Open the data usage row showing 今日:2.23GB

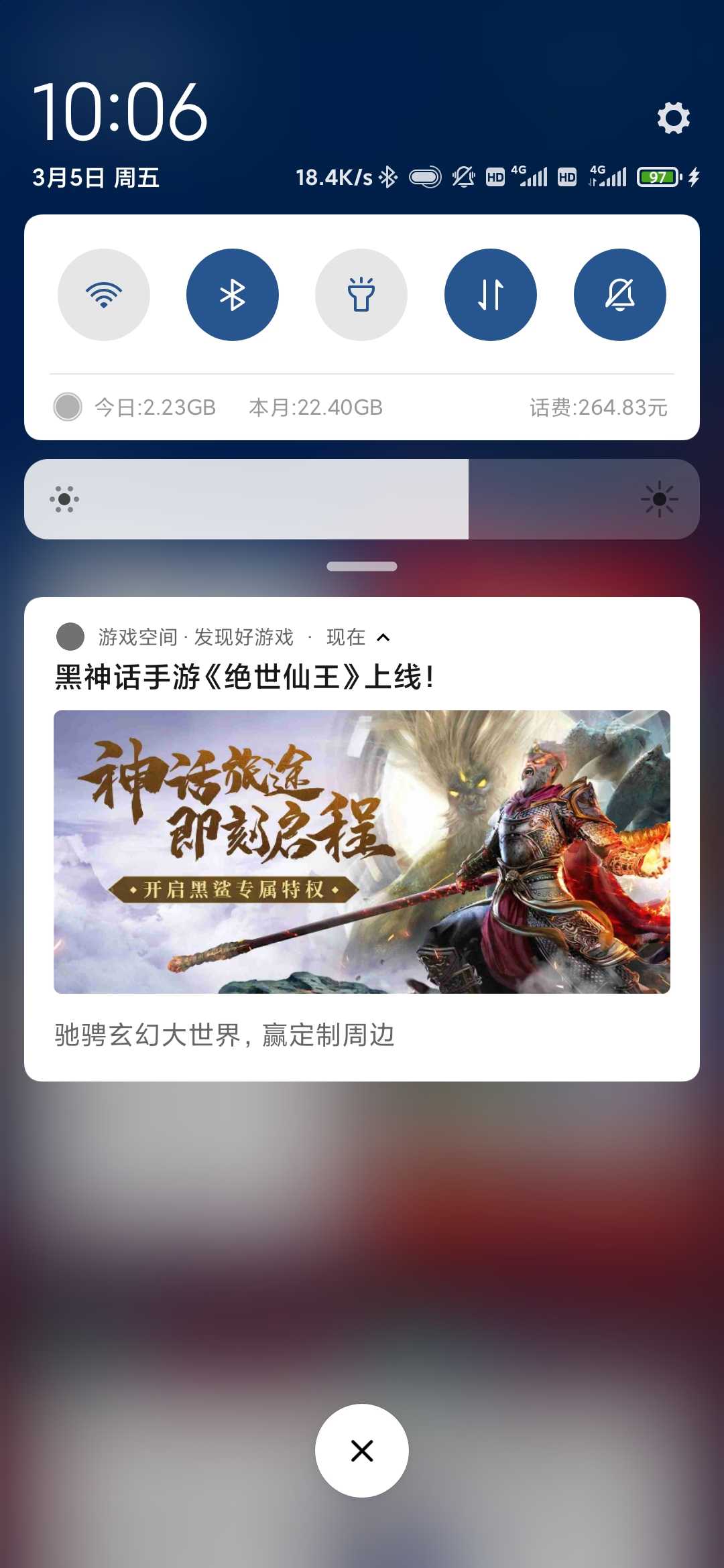point(362,407)
